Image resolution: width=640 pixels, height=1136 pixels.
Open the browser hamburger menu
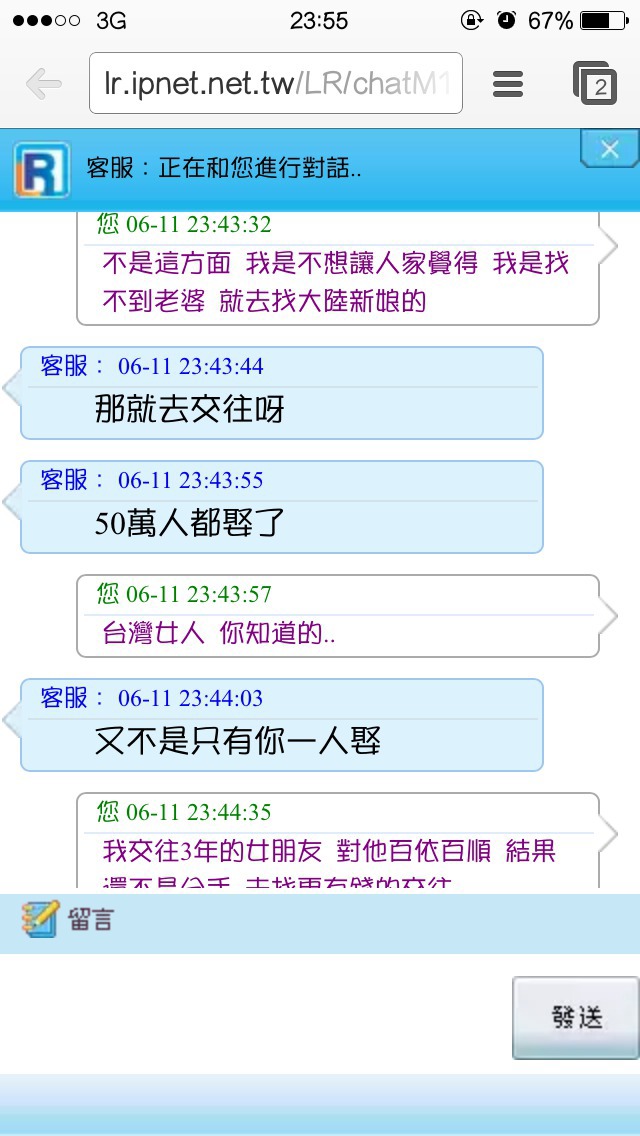(x=508, y=84)
